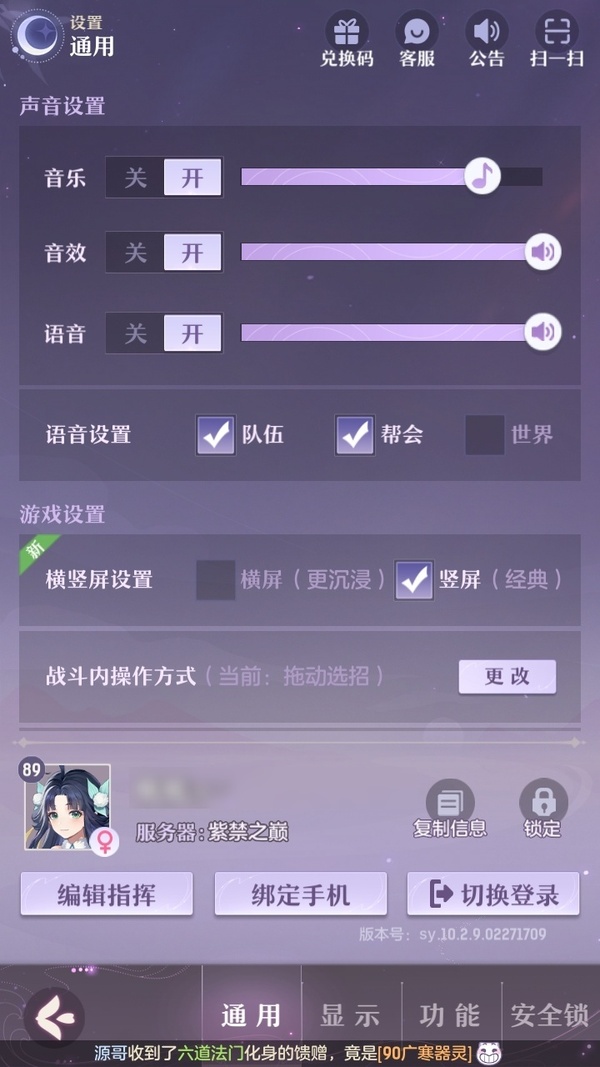This screenshot has height=1067, width=600.
Task: Tap 绑定手机 to bind phone
Action: [x=300, y=894]
